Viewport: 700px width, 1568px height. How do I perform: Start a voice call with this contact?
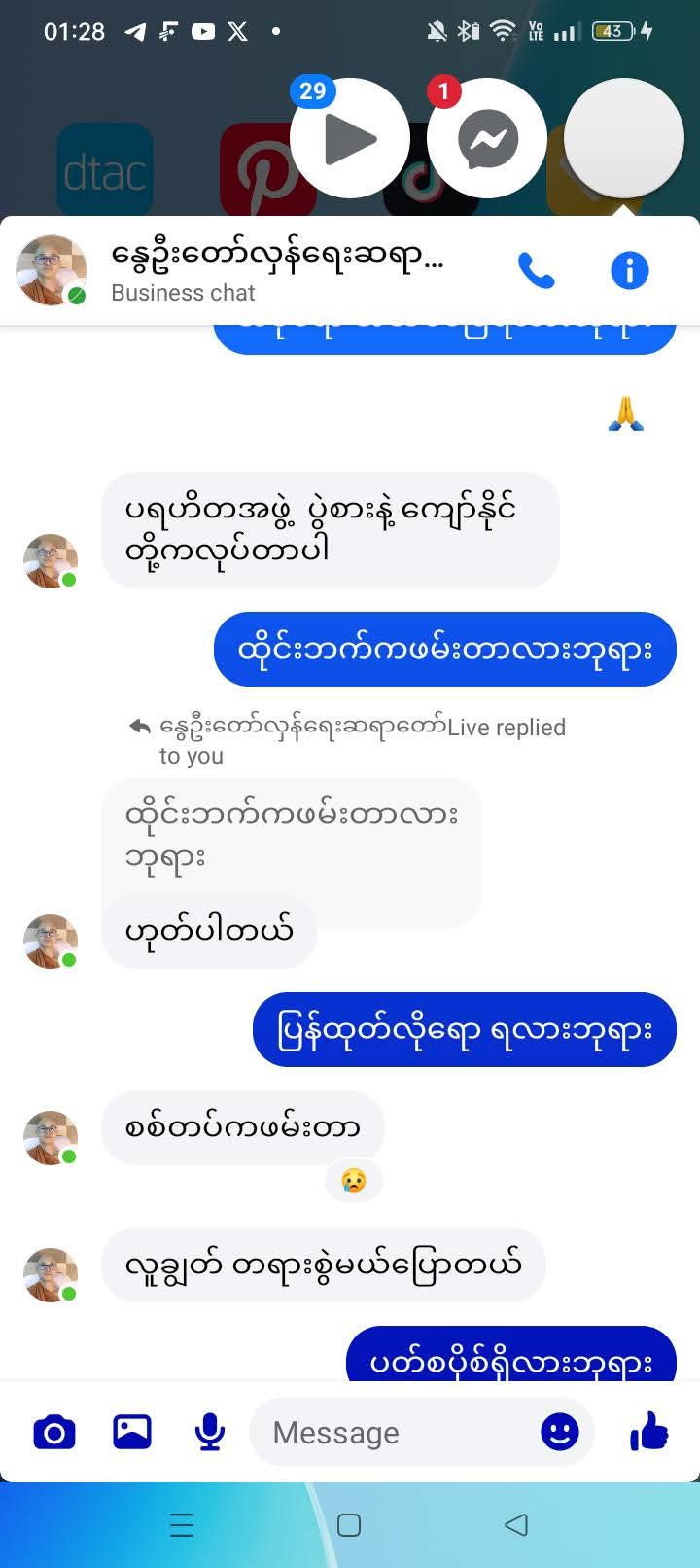click(x=536, y=271)
